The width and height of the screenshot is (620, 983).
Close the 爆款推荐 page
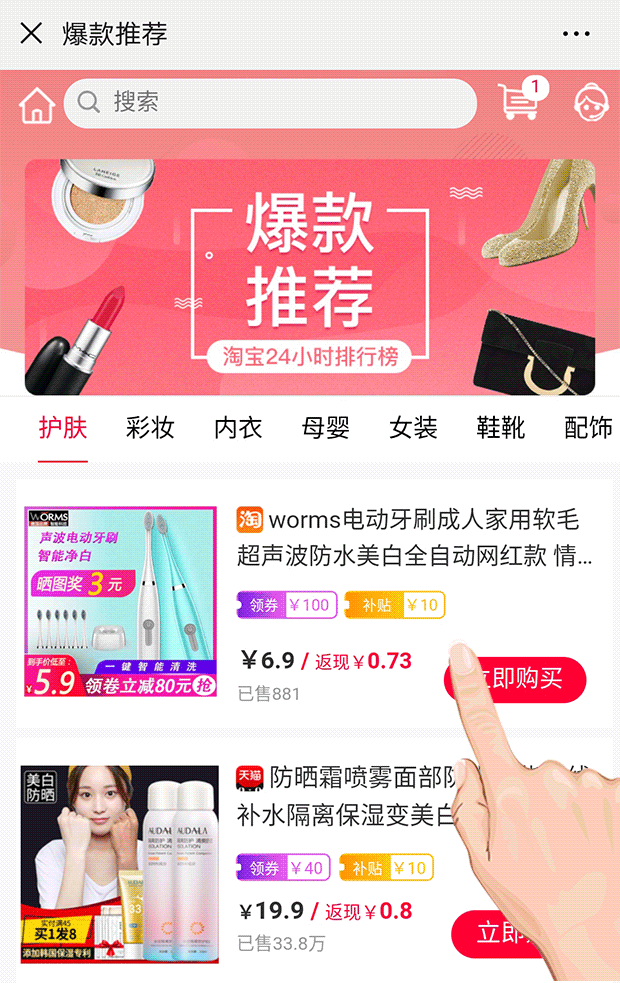click(31, 34)
